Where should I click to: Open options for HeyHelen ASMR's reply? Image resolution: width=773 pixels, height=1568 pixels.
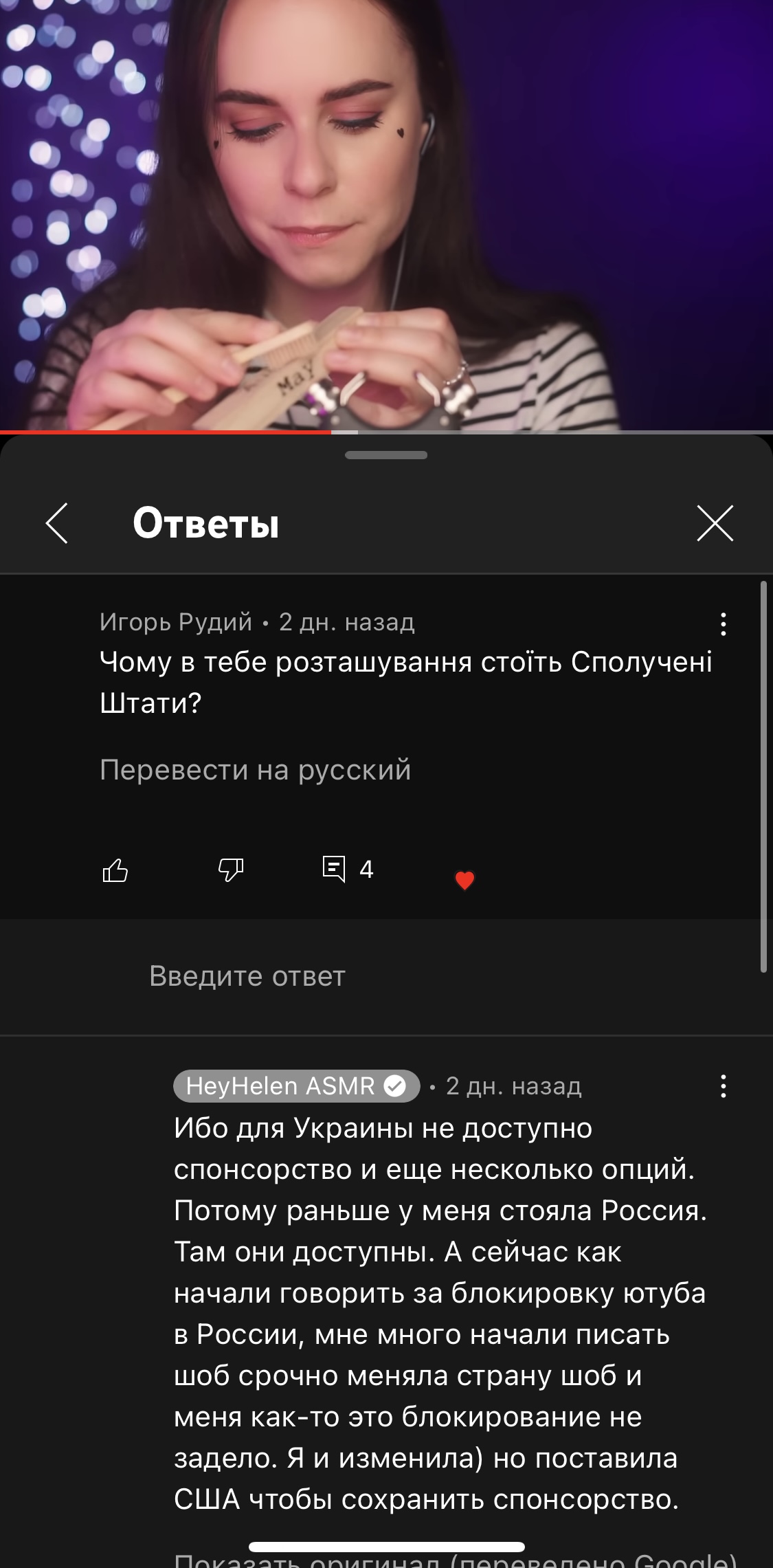pyautogui.click(x=723, y=1086)
